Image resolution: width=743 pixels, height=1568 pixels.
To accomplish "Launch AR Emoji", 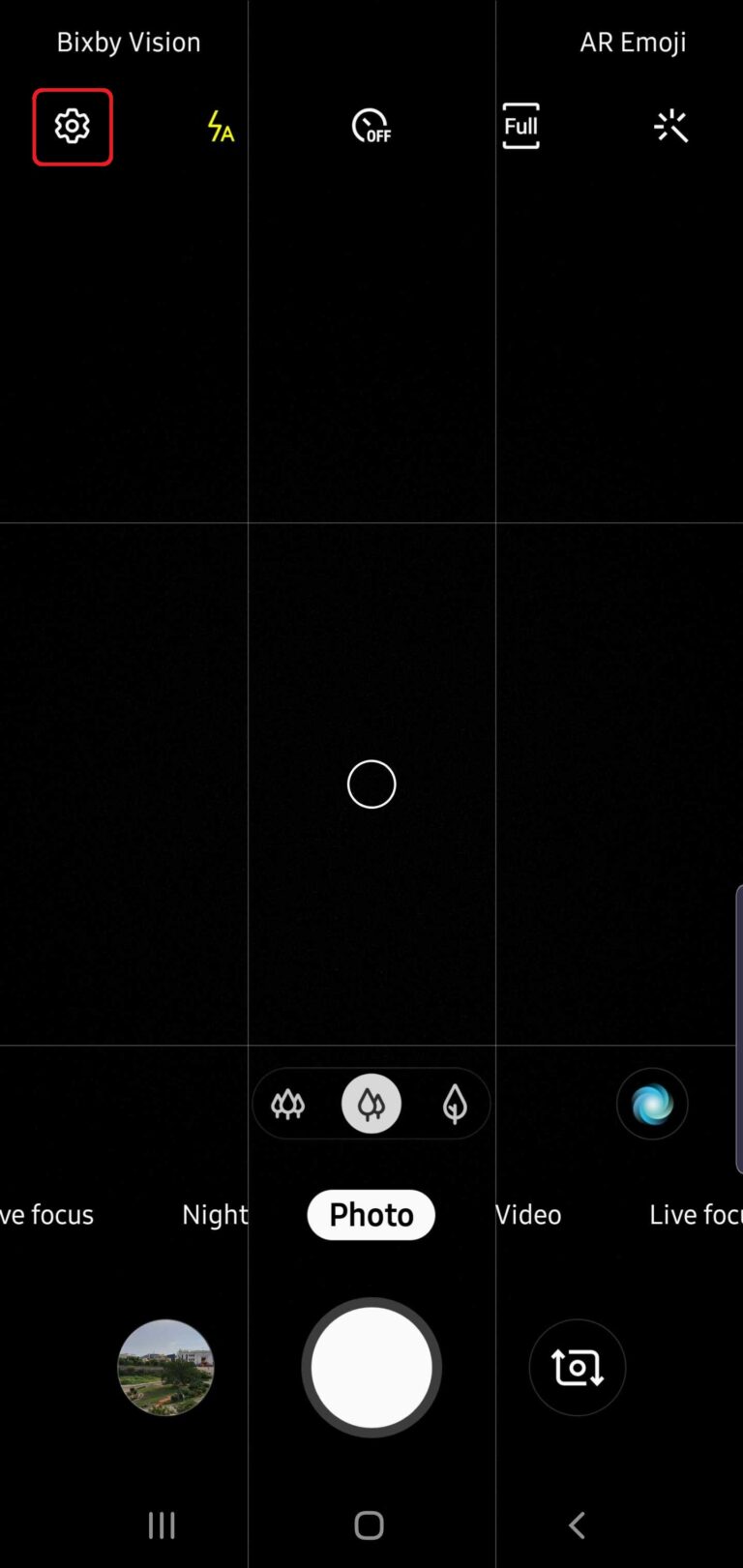I will [x=633, y=43].
